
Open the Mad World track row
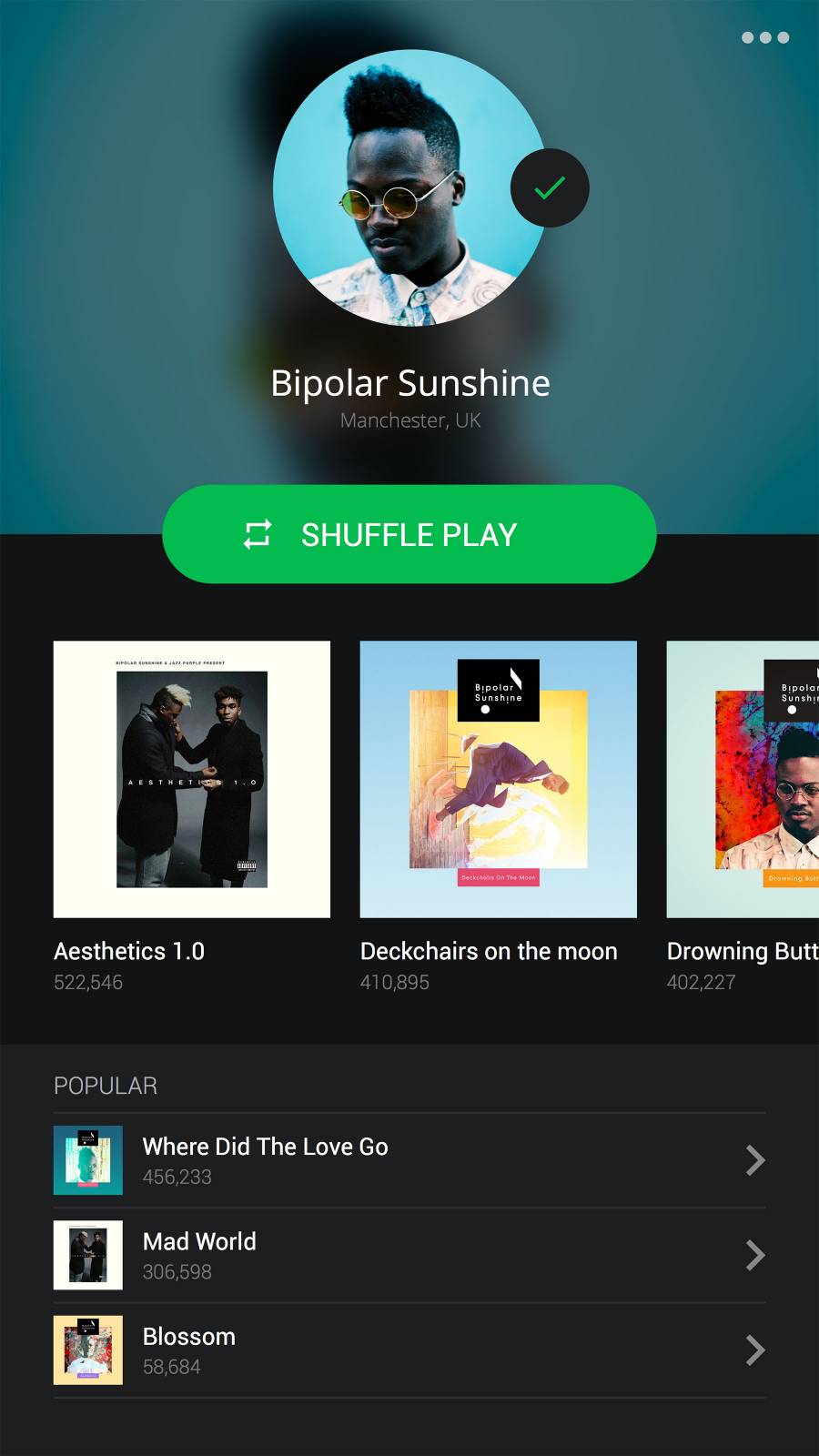(x=409, y=1255)
